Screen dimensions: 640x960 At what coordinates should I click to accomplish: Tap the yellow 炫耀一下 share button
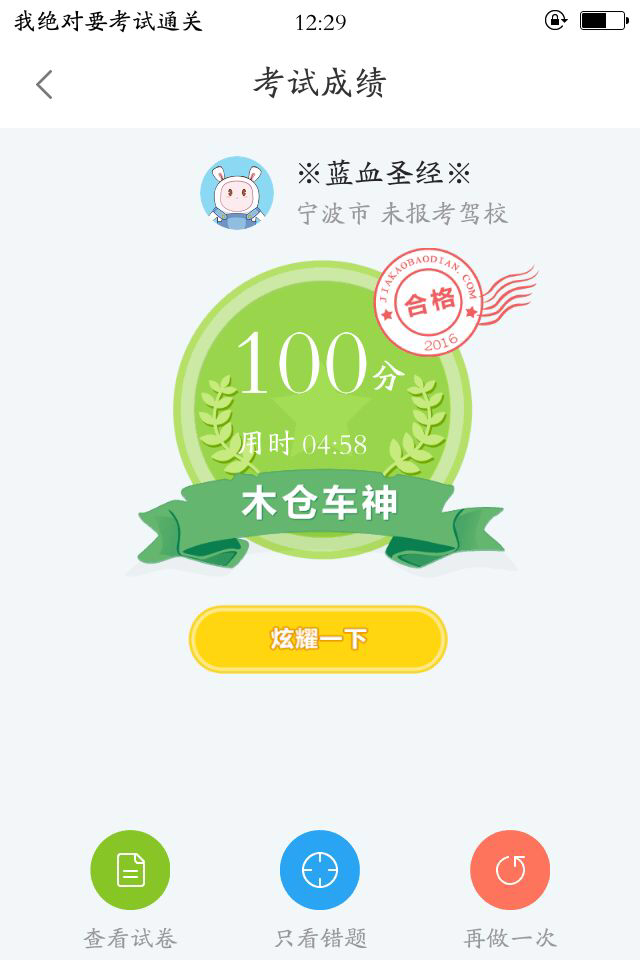click(318, 639)
